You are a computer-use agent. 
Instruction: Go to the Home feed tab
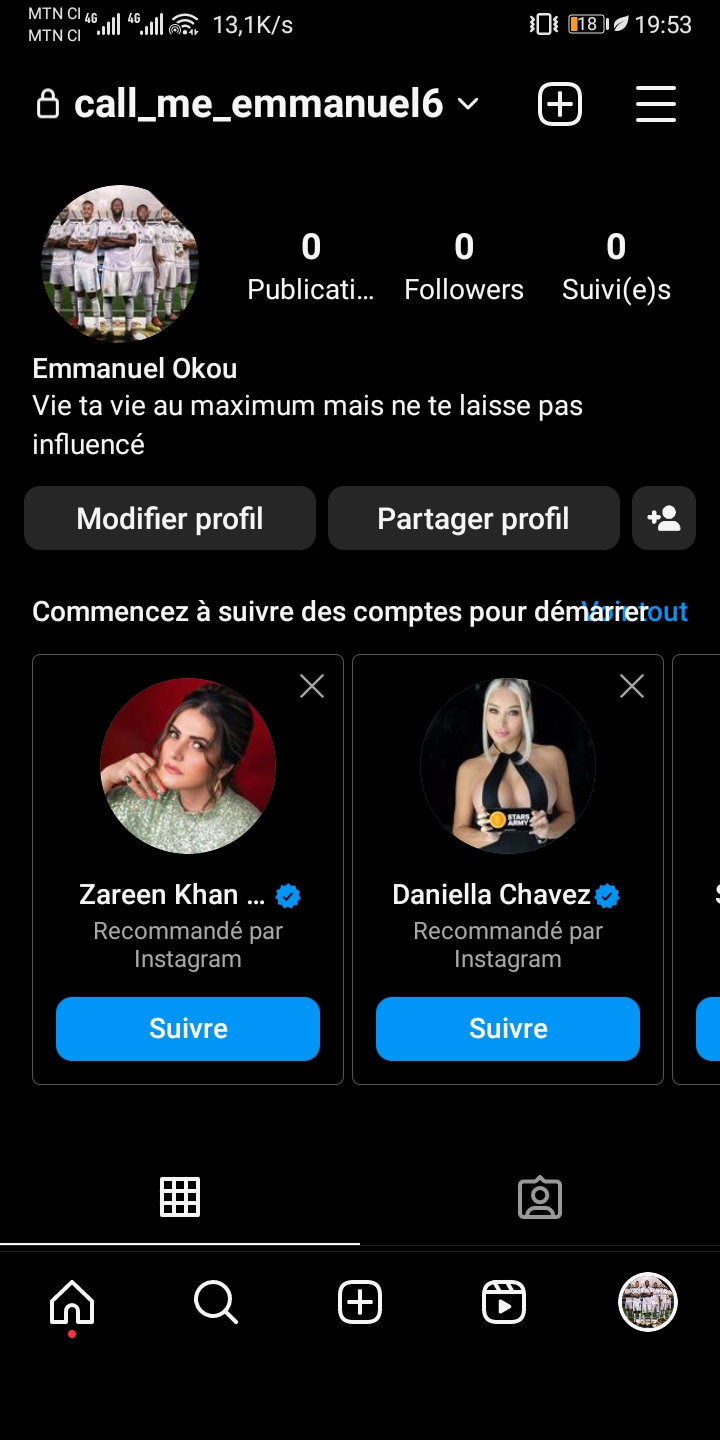click(72, 1303)
